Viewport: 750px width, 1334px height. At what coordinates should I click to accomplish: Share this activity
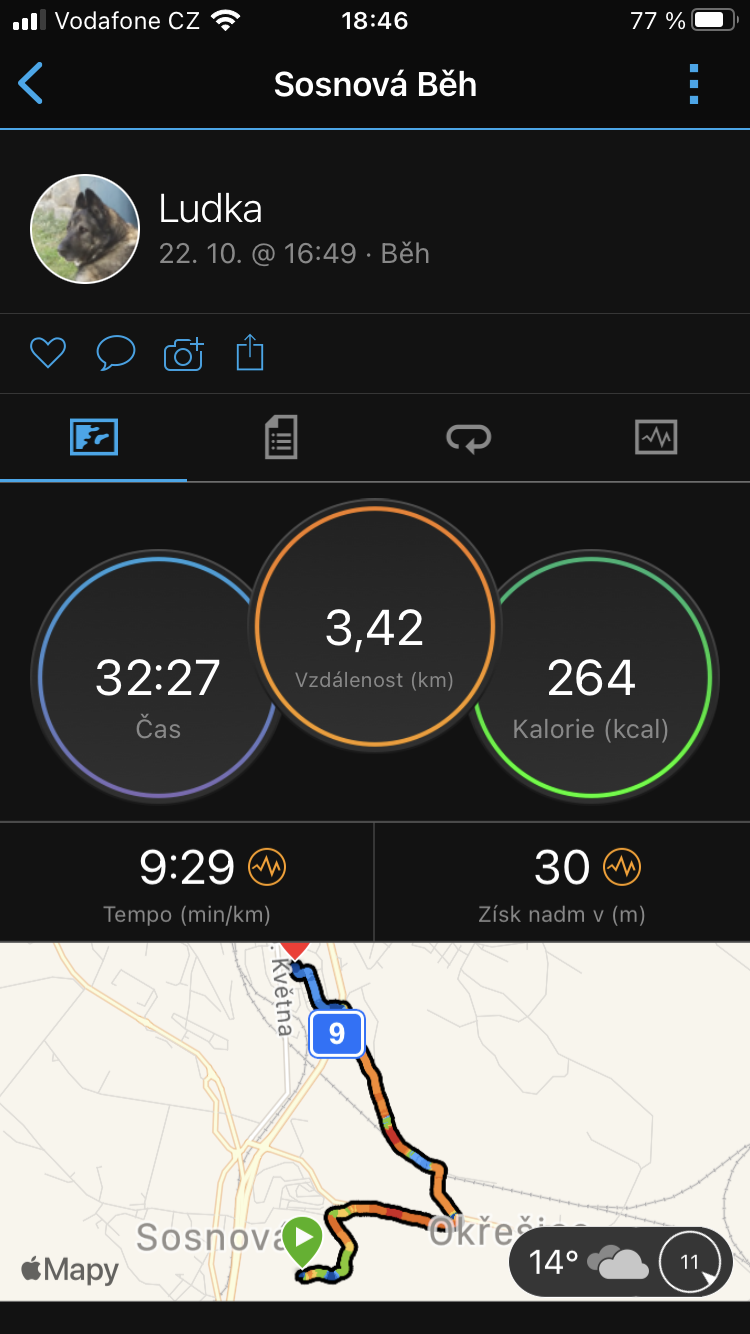coord(250,353)
